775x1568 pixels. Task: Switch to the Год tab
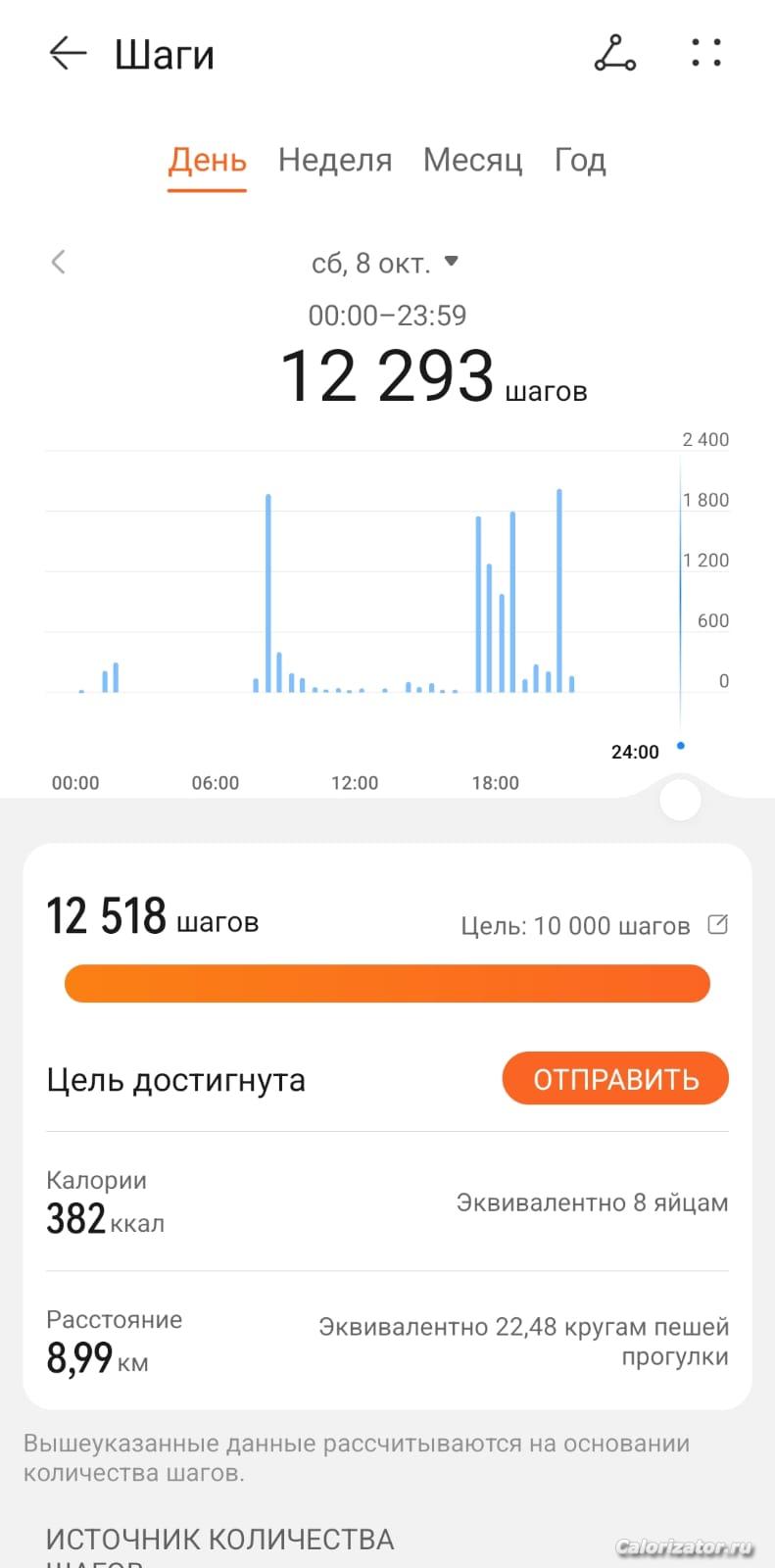click(x=580, y=160)
